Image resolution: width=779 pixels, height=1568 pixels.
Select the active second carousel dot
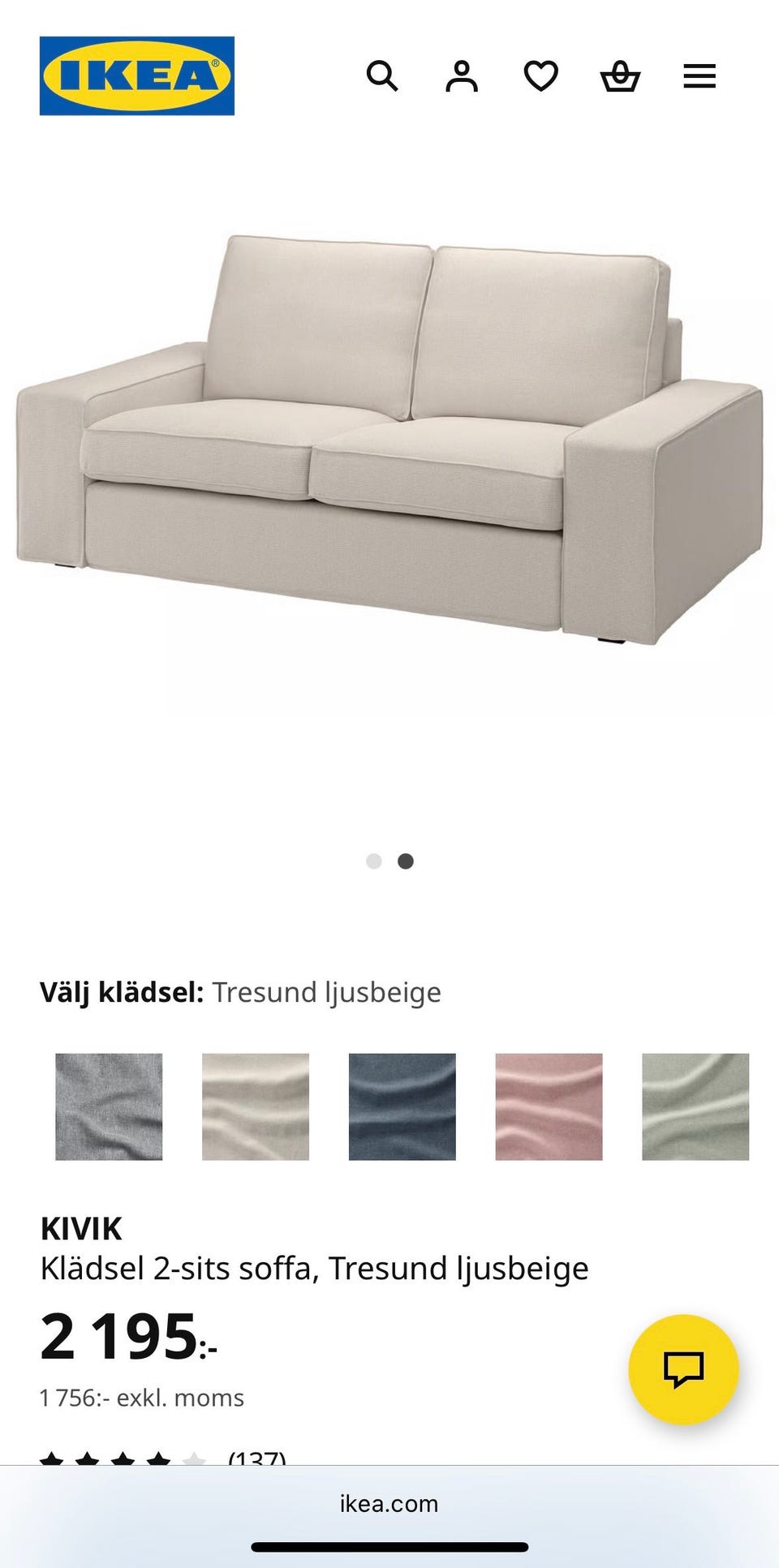(x=403, y=861)
